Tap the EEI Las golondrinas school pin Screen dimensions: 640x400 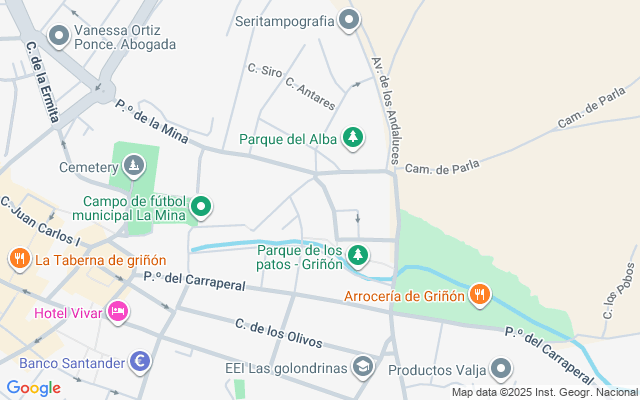[x=362, y=368]
